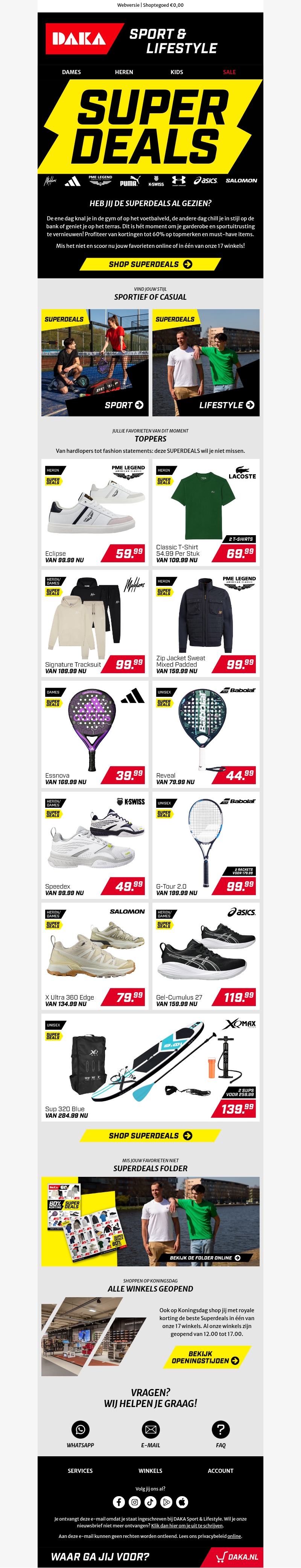The width and height of the screenshot is (301, 1568).
Task: View the Asics Gel-Cumulus 27 deal
Action: click(206, 956)
